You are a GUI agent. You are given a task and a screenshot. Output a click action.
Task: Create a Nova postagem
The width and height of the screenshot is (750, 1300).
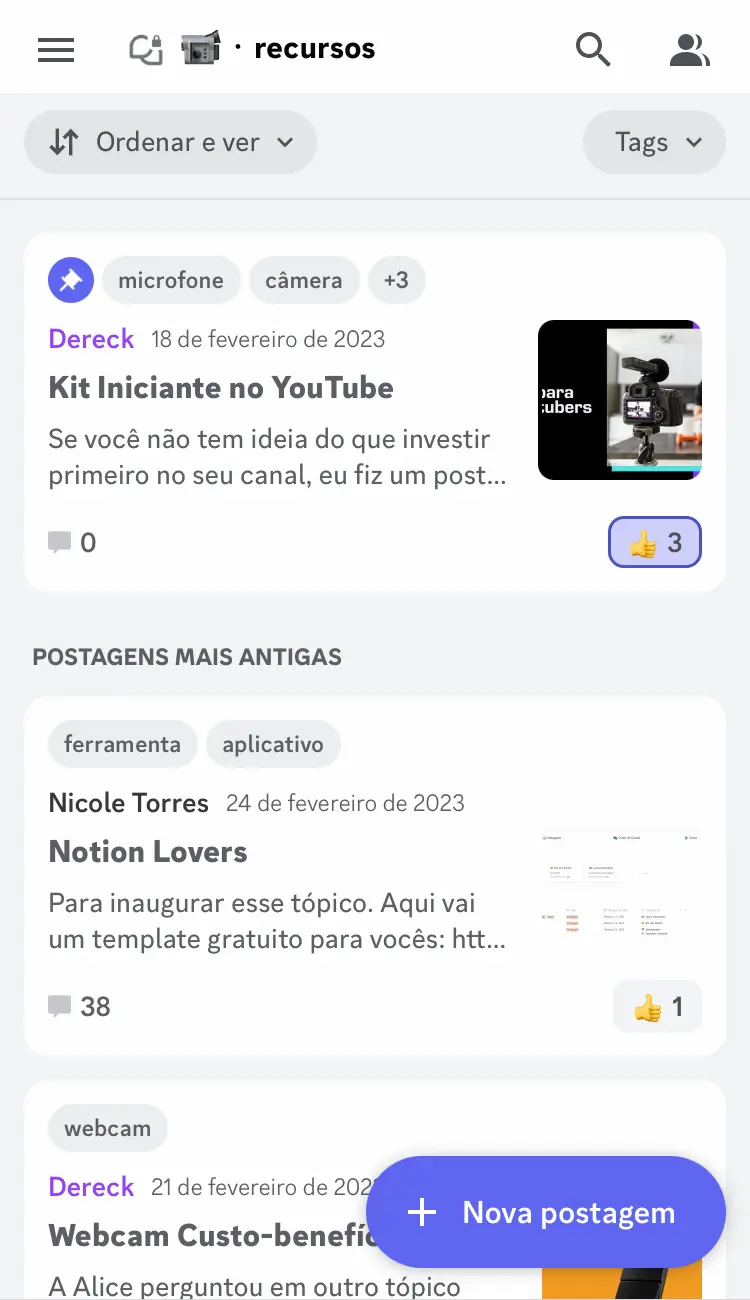tap(546, 1213)
